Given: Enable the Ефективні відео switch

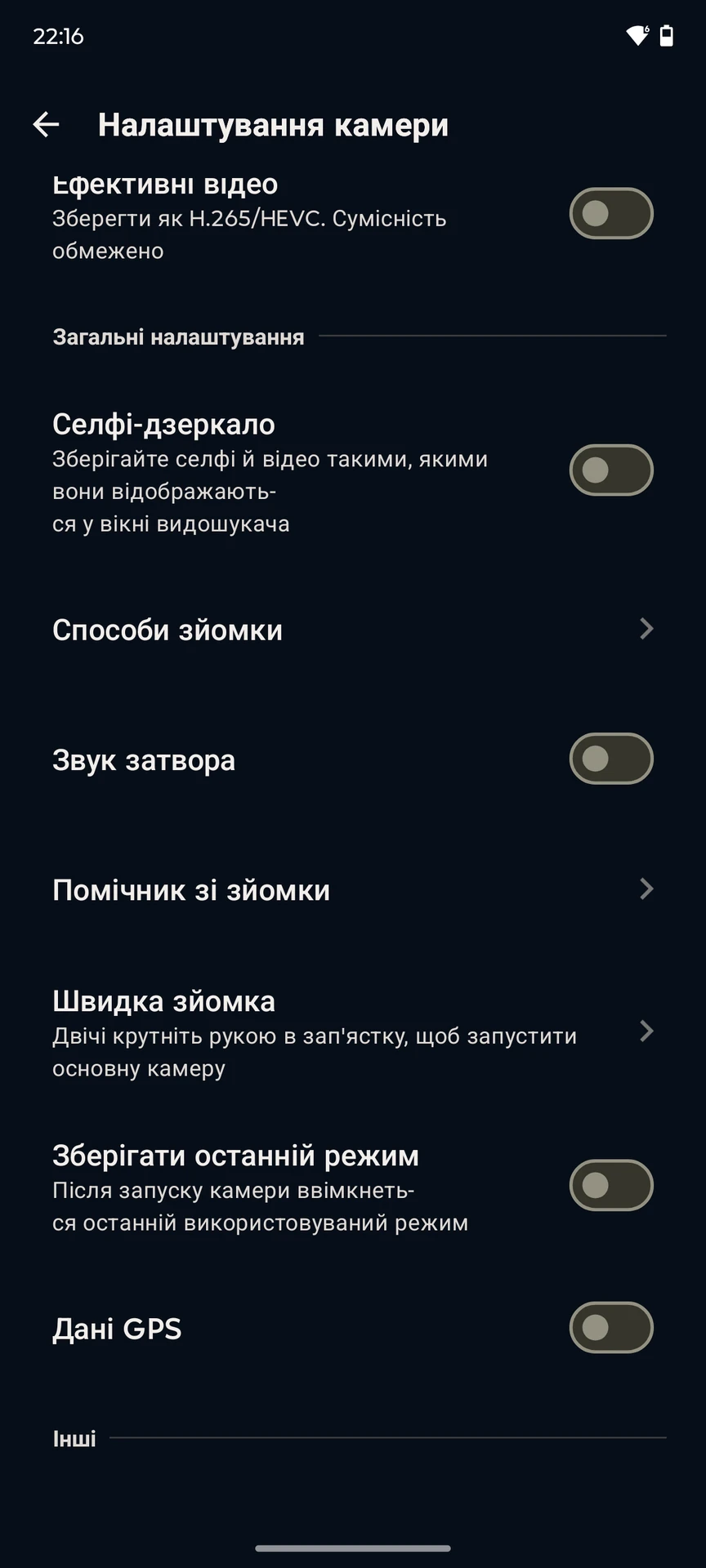Looking at the screenshot, I should (x=610, y=214).
